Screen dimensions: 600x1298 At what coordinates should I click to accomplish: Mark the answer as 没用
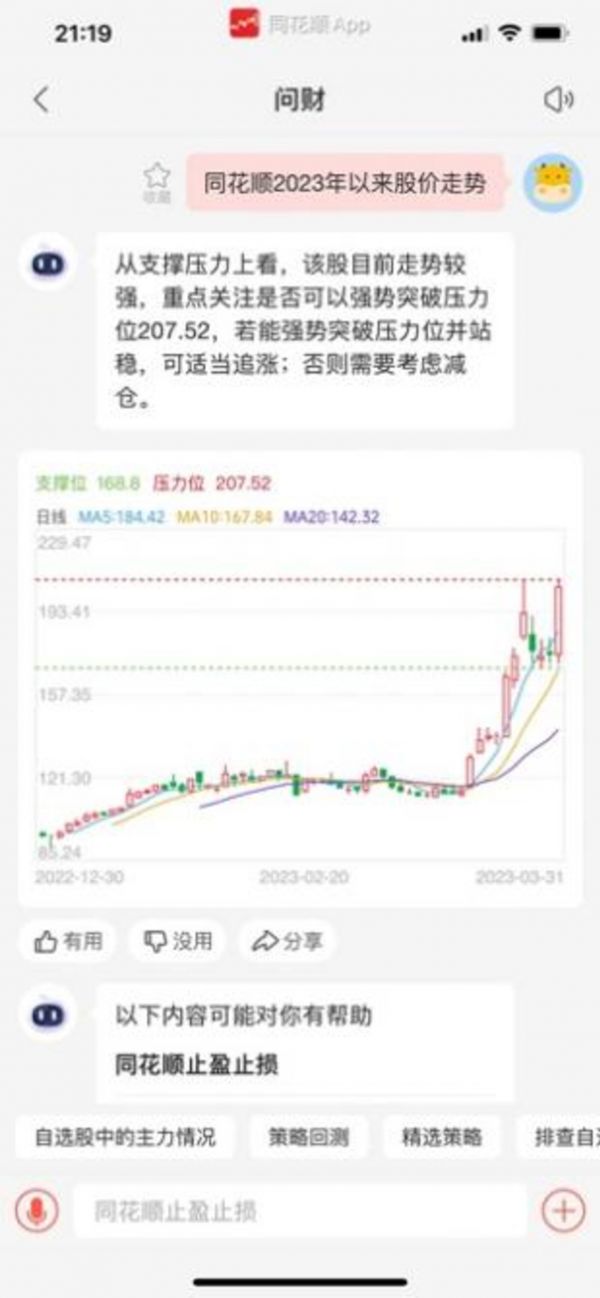tap(178, 941)
